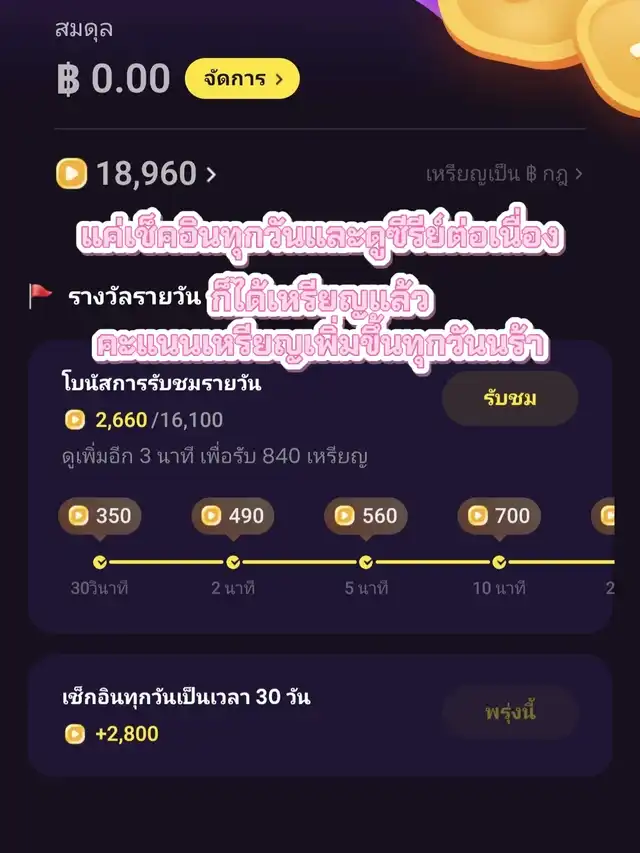View the เหรียญเป็น ฿ กฎ rules
Image resolution: width=640 pixels, height=853 pixels.
point(504,175)
